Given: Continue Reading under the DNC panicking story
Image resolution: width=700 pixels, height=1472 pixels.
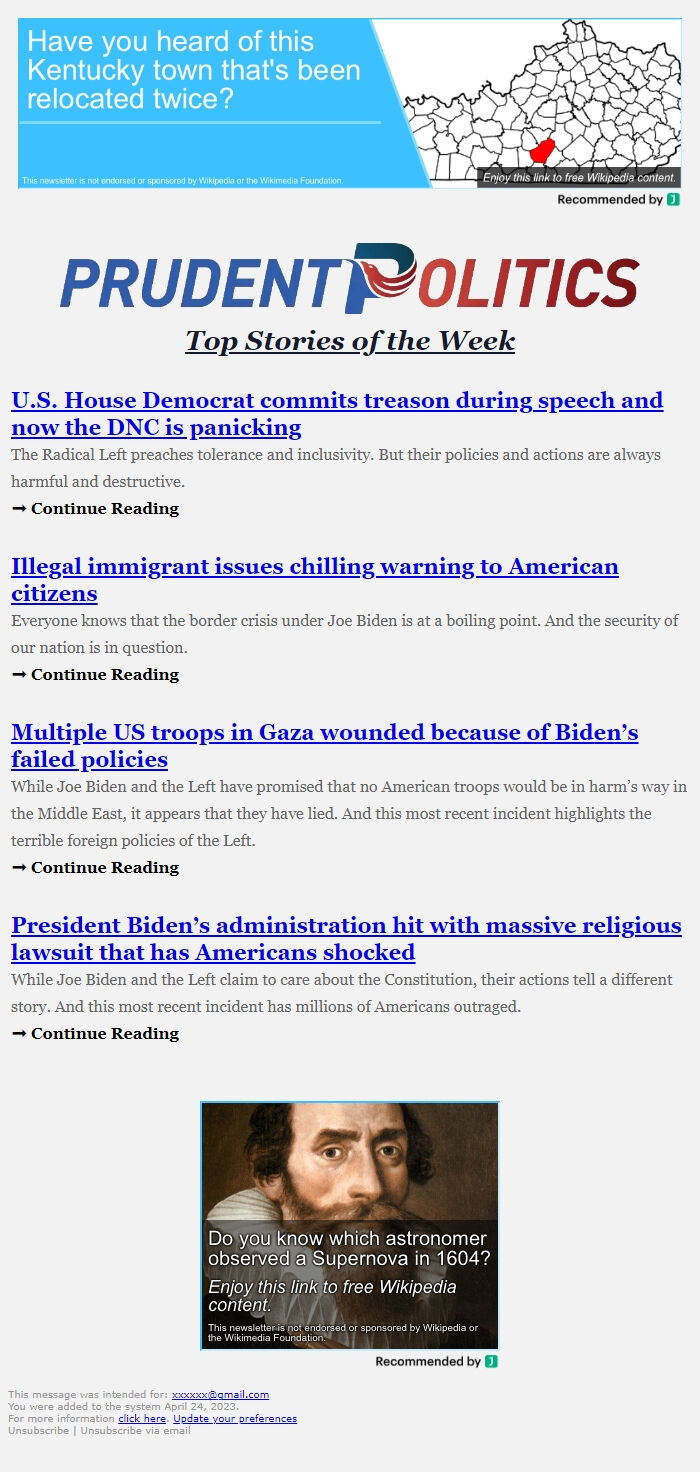Looking at the screenshot, I should tap(95, 508).
